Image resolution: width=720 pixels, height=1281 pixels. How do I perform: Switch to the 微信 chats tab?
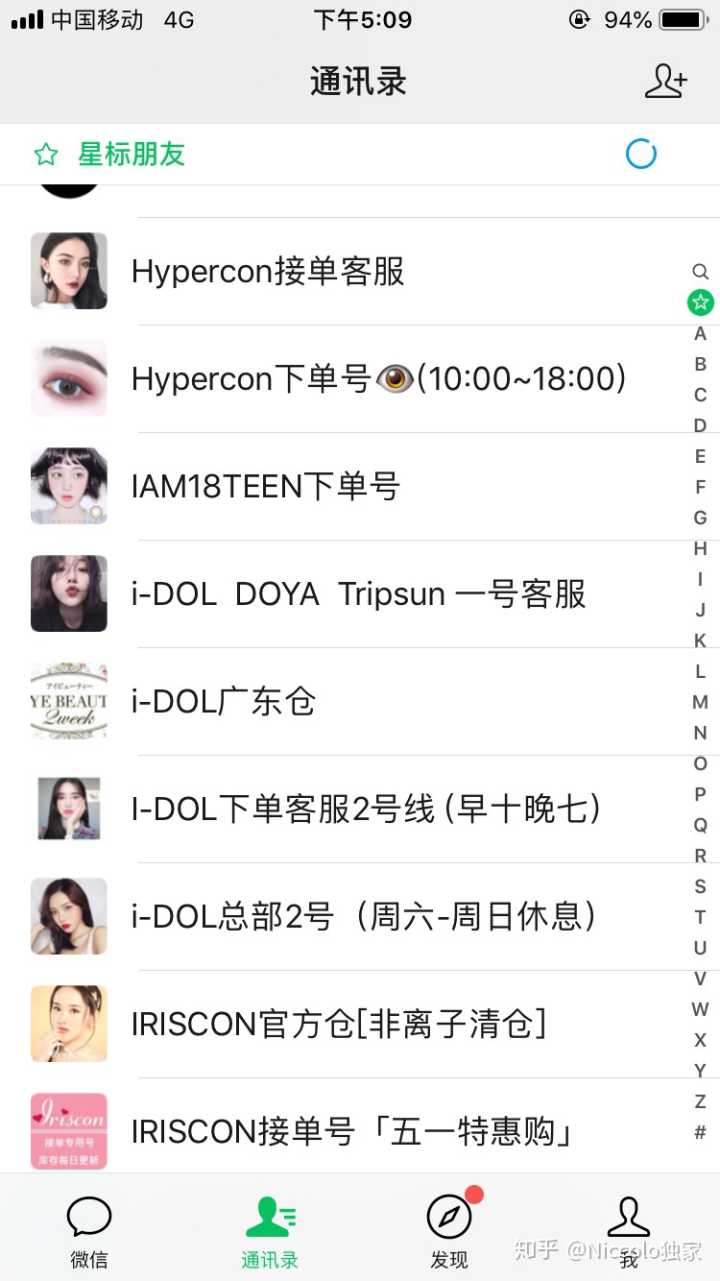pos(89,1232)
